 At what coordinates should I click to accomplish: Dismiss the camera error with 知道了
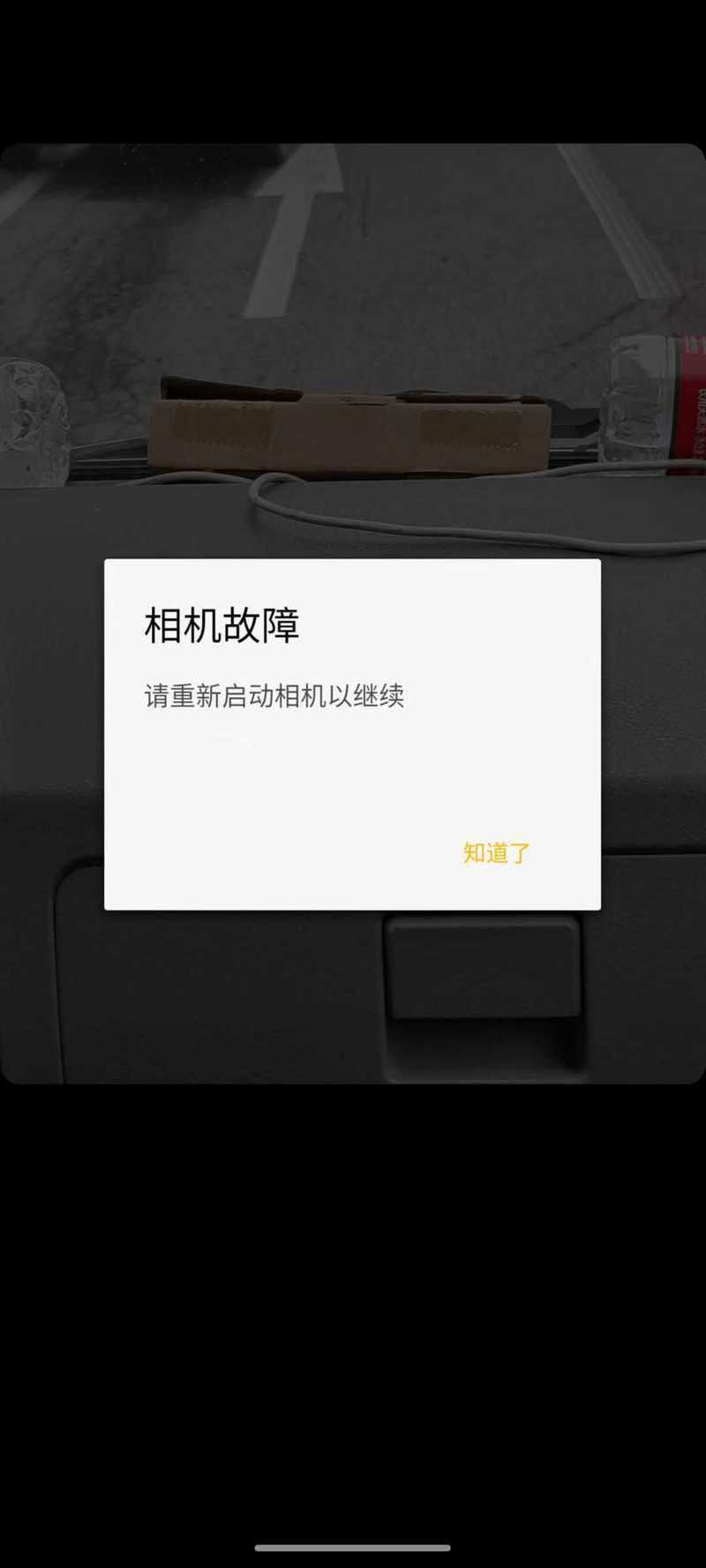coord(497,852)
